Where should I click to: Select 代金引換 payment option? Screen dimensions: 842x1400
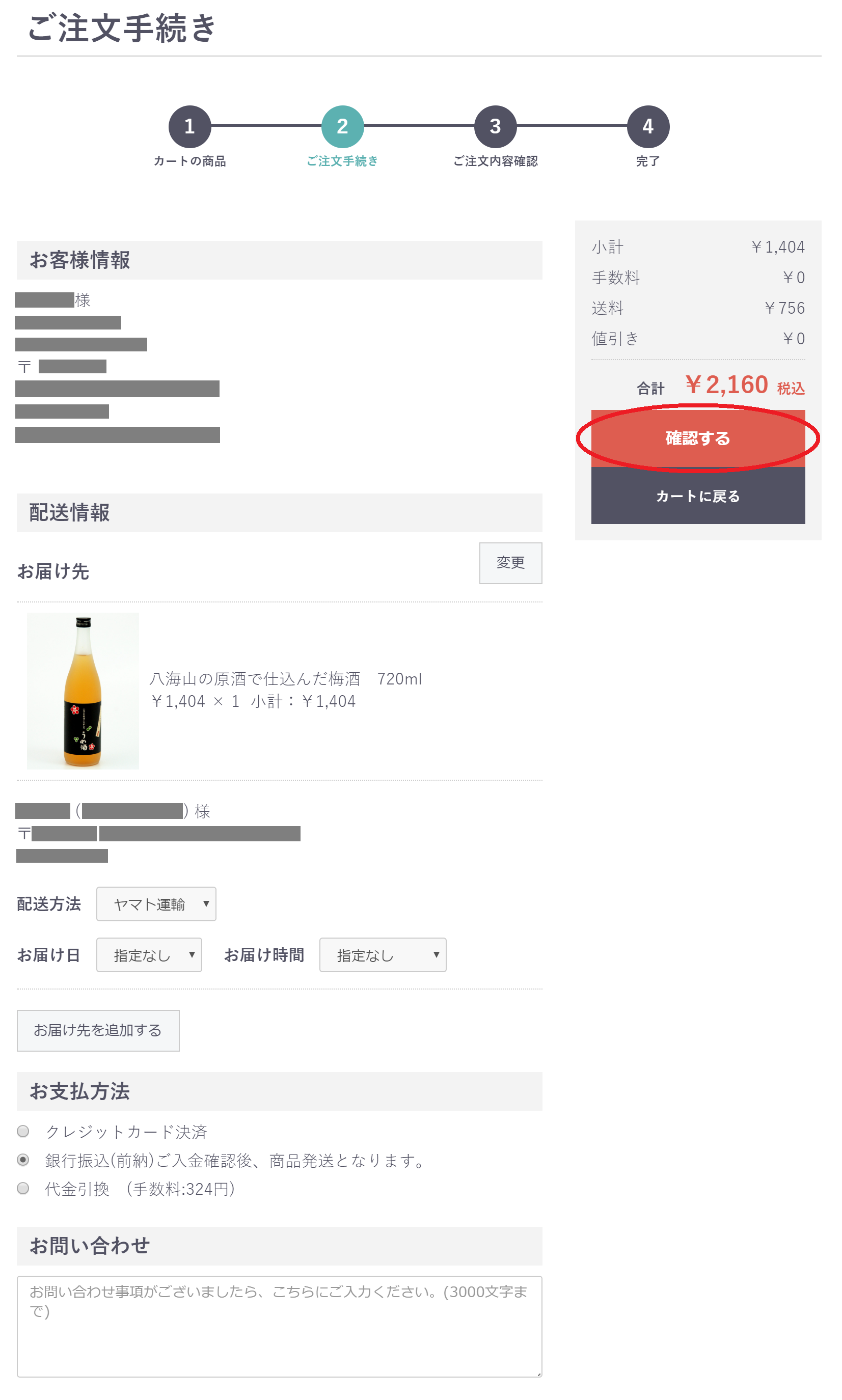point(23,1188)
